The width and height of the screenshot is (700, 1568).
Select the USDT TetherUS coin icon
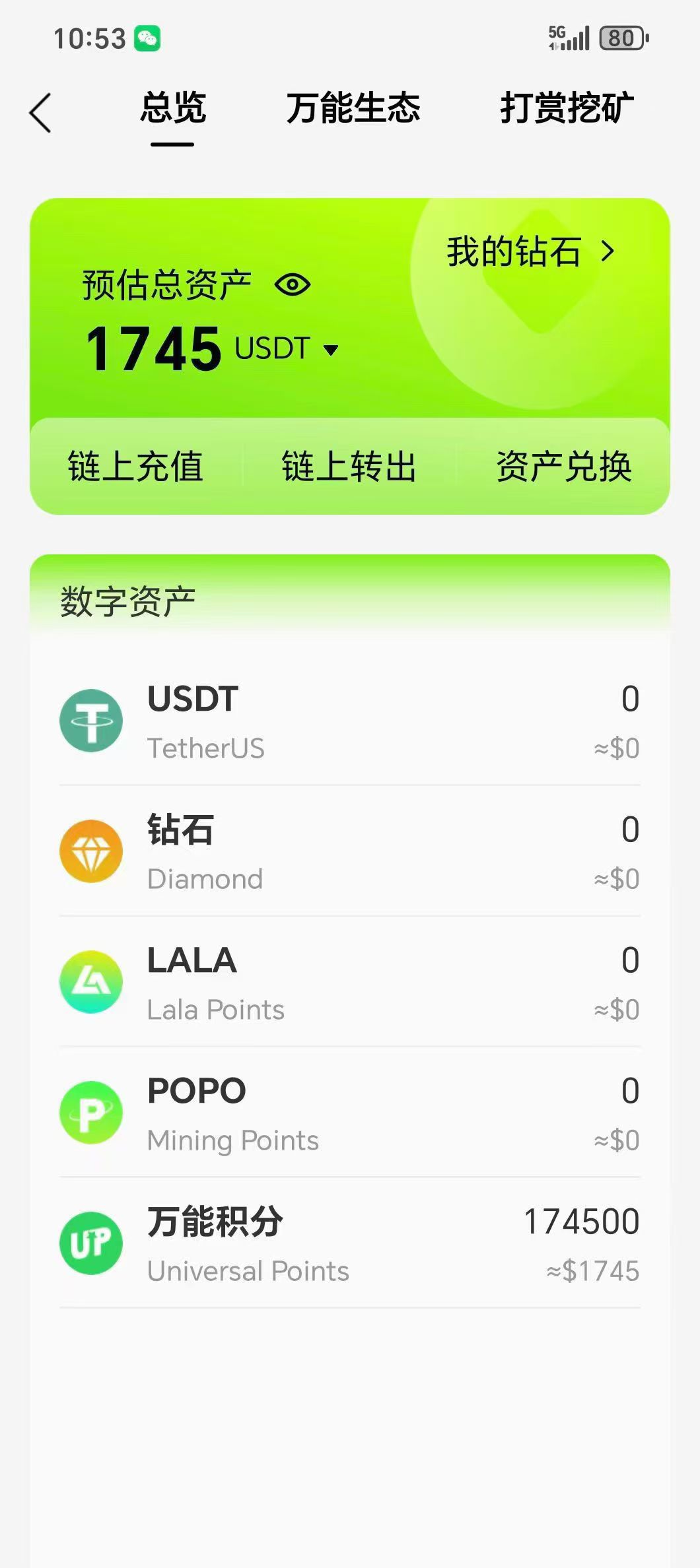(92, 721)
